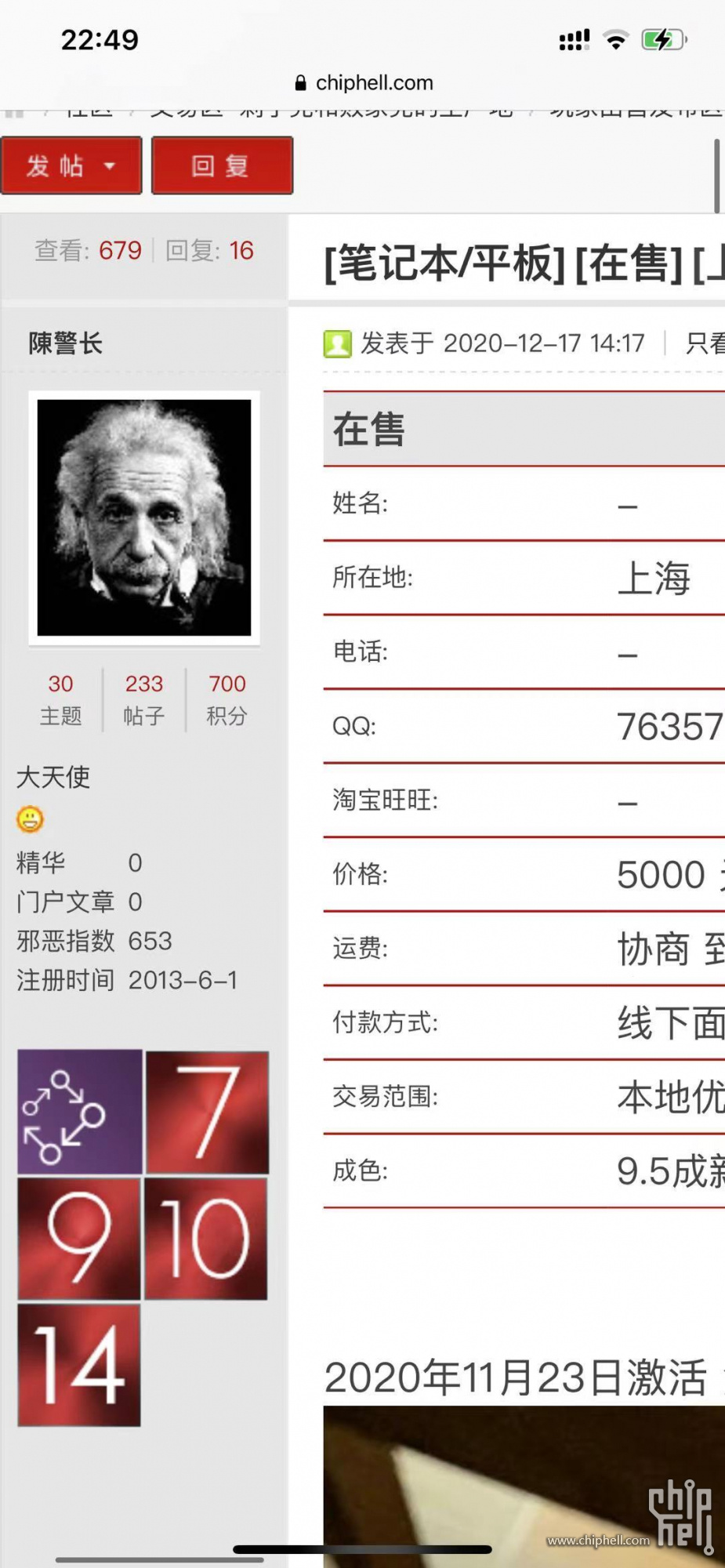Tap the 回复 reply button

point(222,165)
